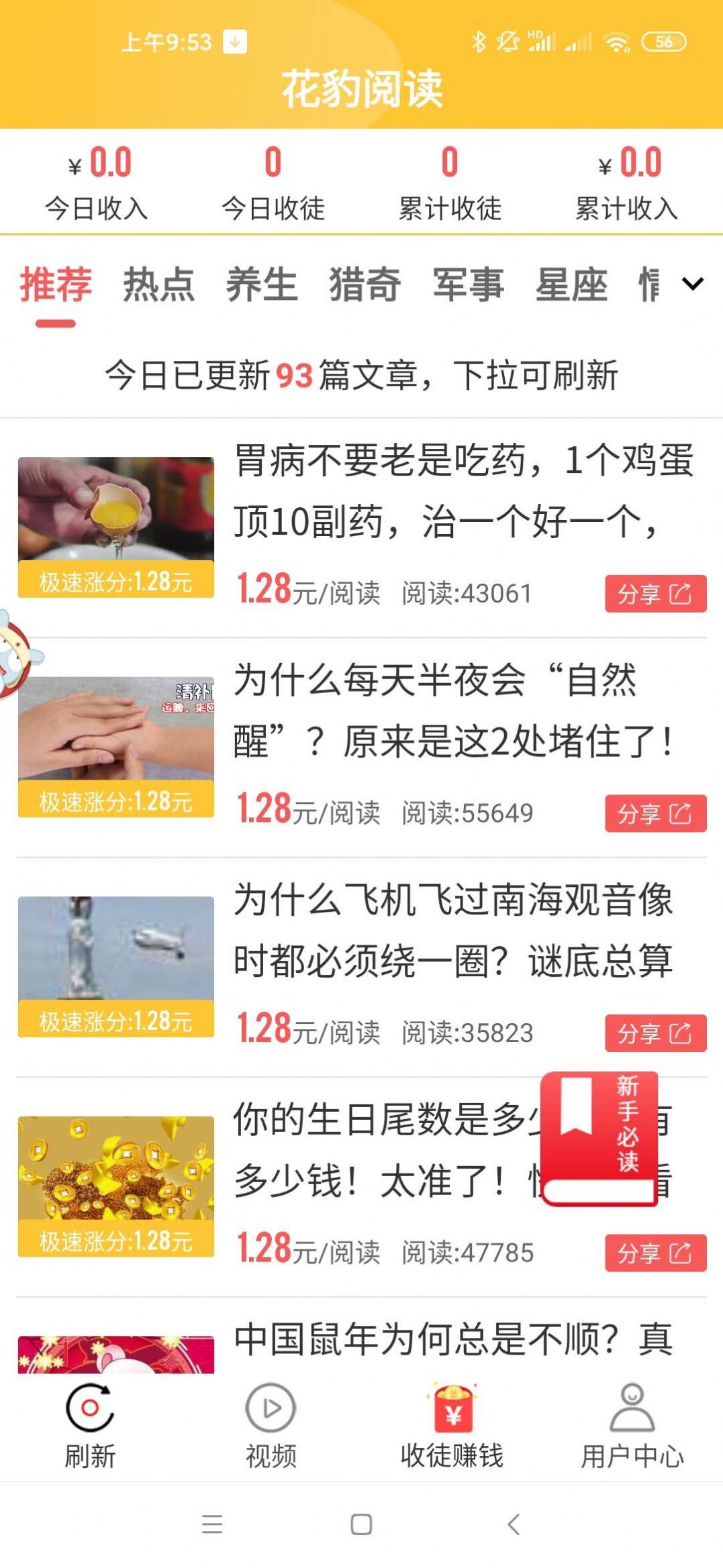Share the 半夜自然醒 article

pos(655,813)
